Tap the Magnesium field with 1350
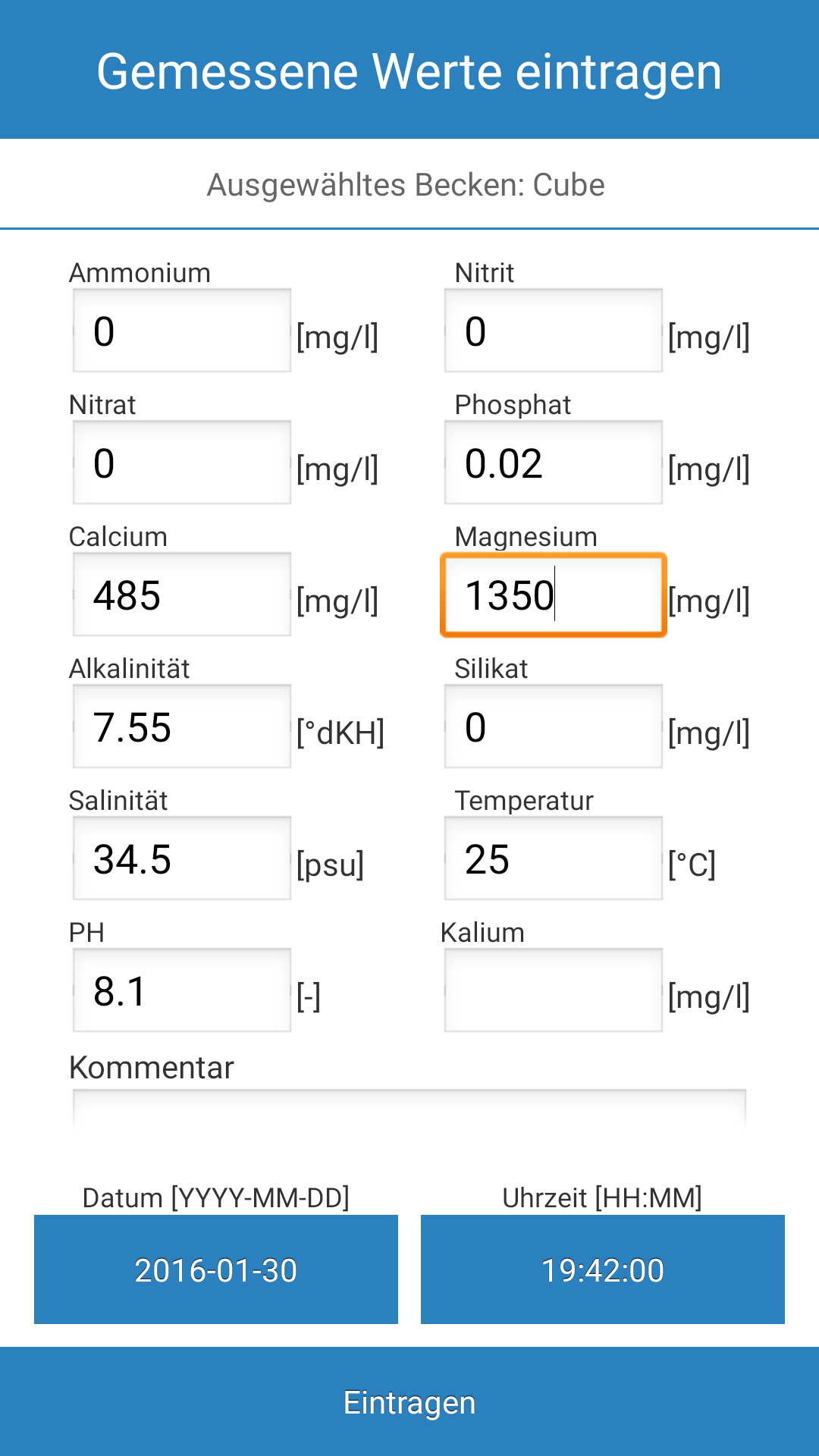 click(x=553, y=595)
